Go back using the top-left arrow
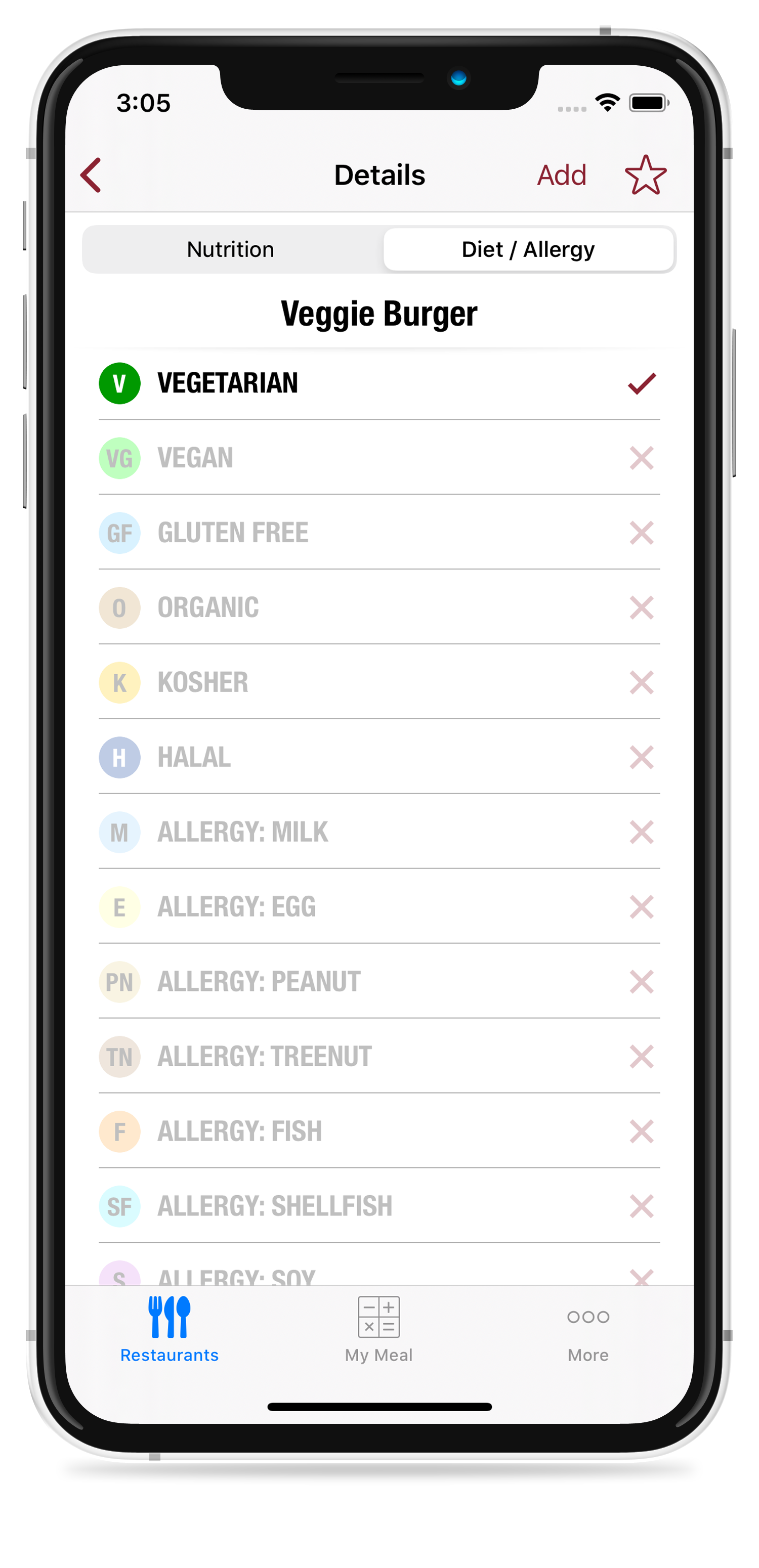Viewport: 759px width, 1568px height. (92, 176)
